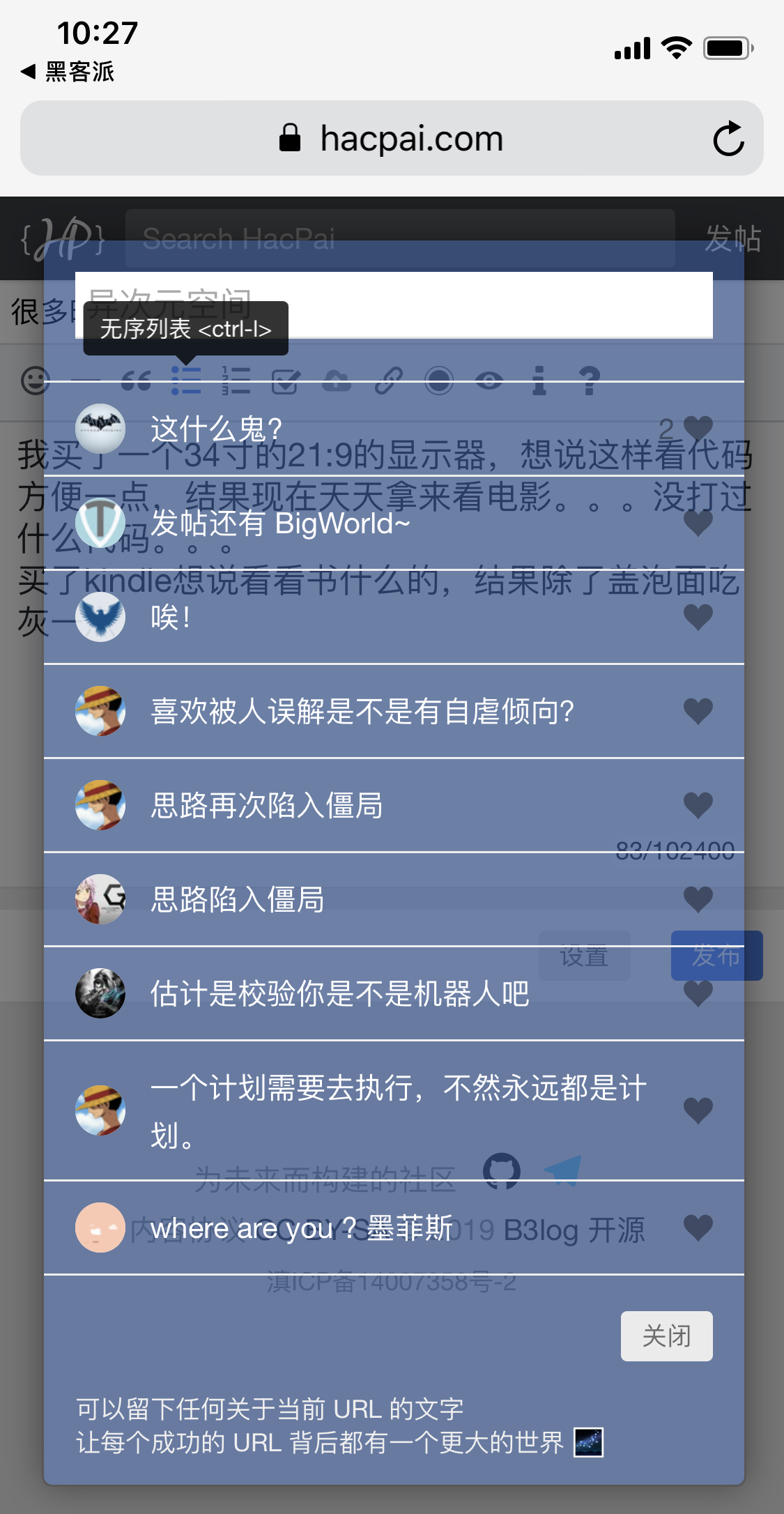784x1514 pixels.
Task: Like the comment 一个计划需要去执行
Action: tap(698, 1110)
